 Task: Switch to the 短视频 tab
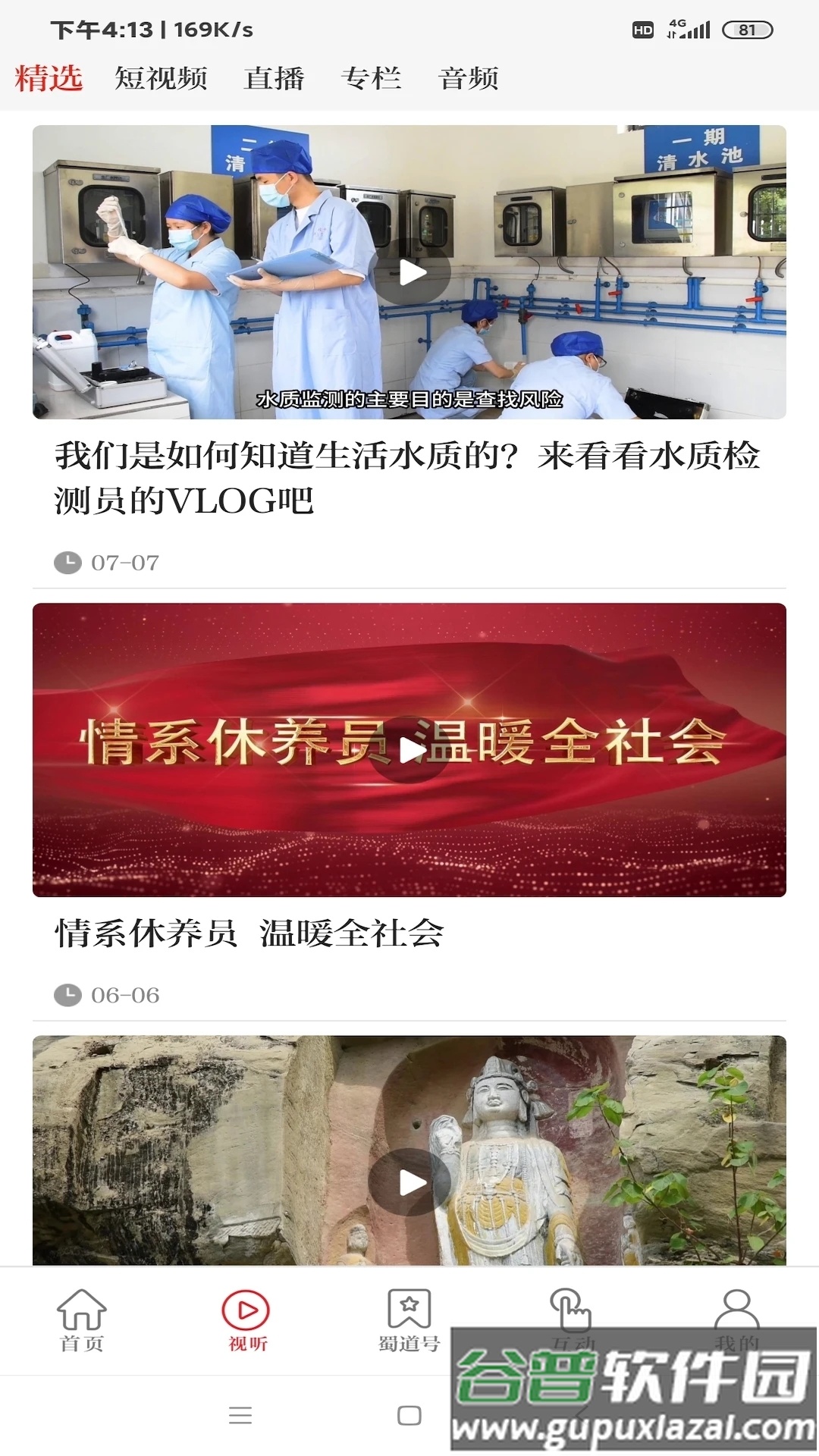tap(162, 78)
